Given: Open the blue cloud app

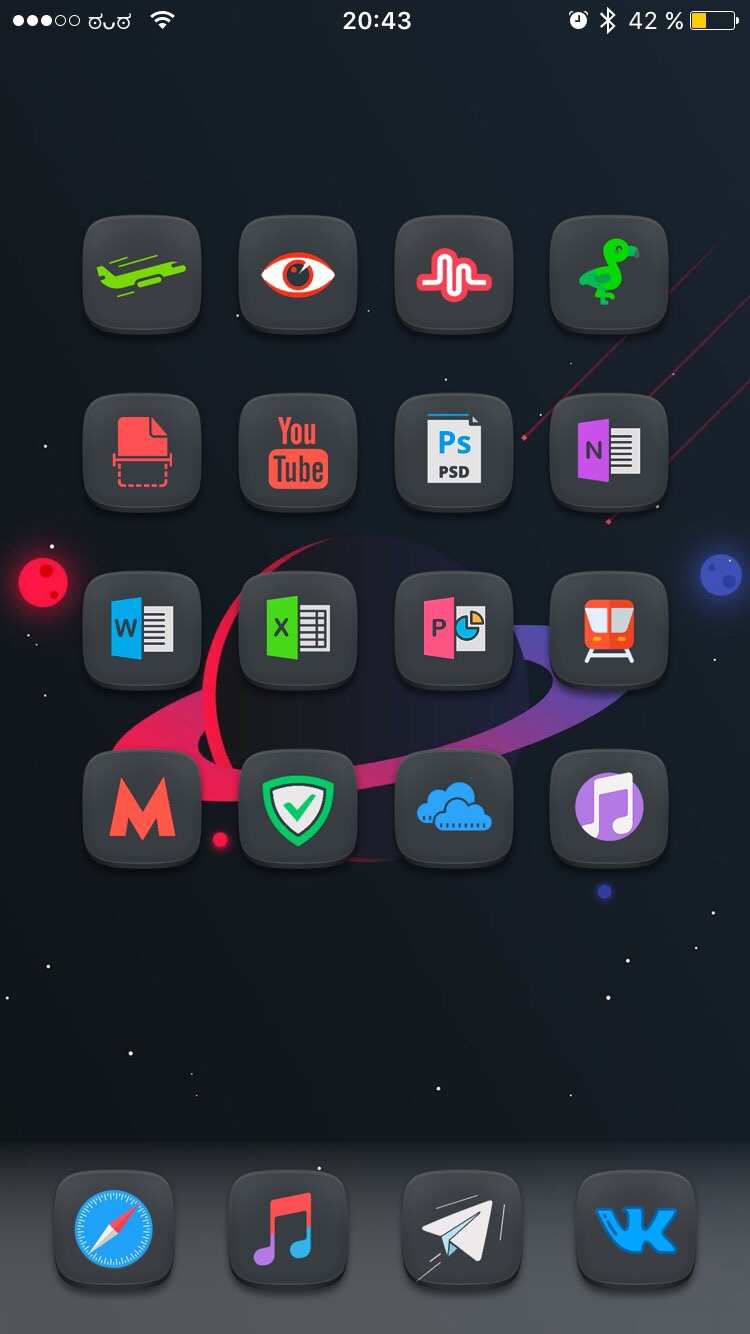Looking at the screenshot, I should tap(454, 808).
